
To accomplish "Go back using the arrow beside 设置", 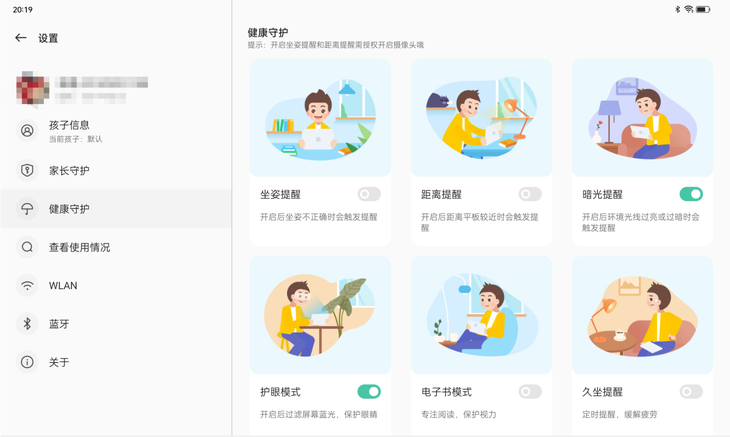I will click(x=21, y=38).
